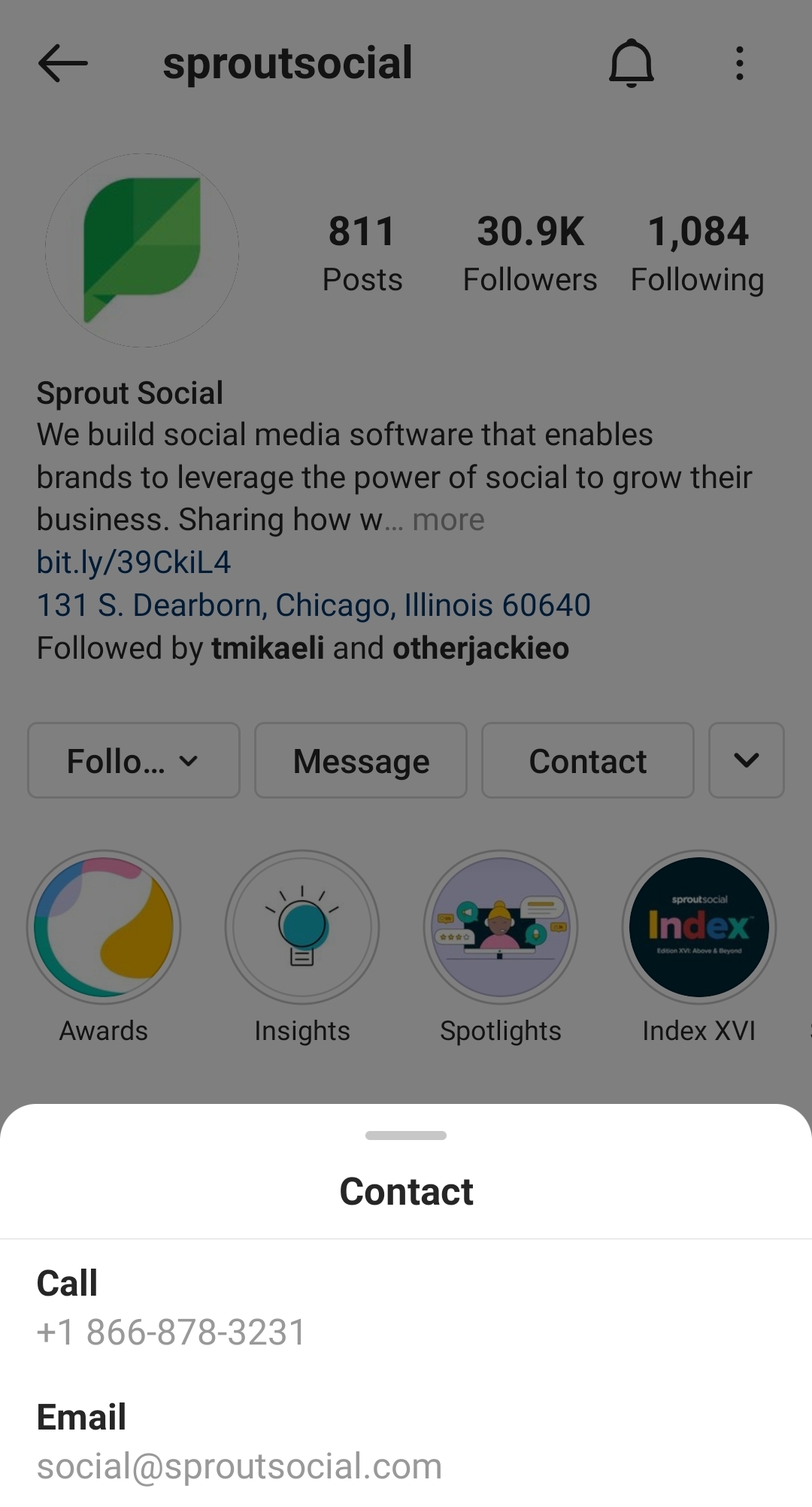View the Awards highlight
Screen dimensions: 812x1507
104,927
